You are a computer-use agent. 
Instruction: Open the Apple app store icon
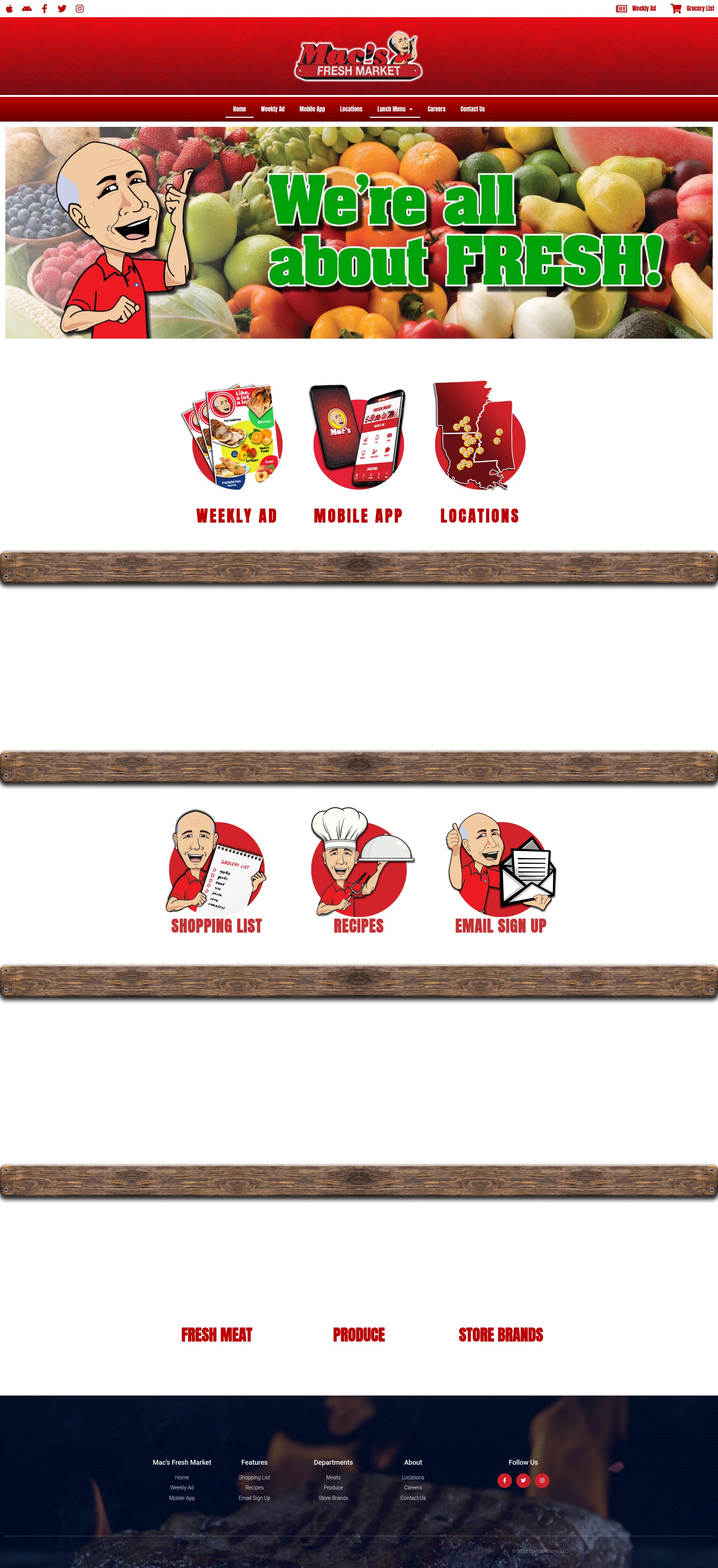coord(9,9)
